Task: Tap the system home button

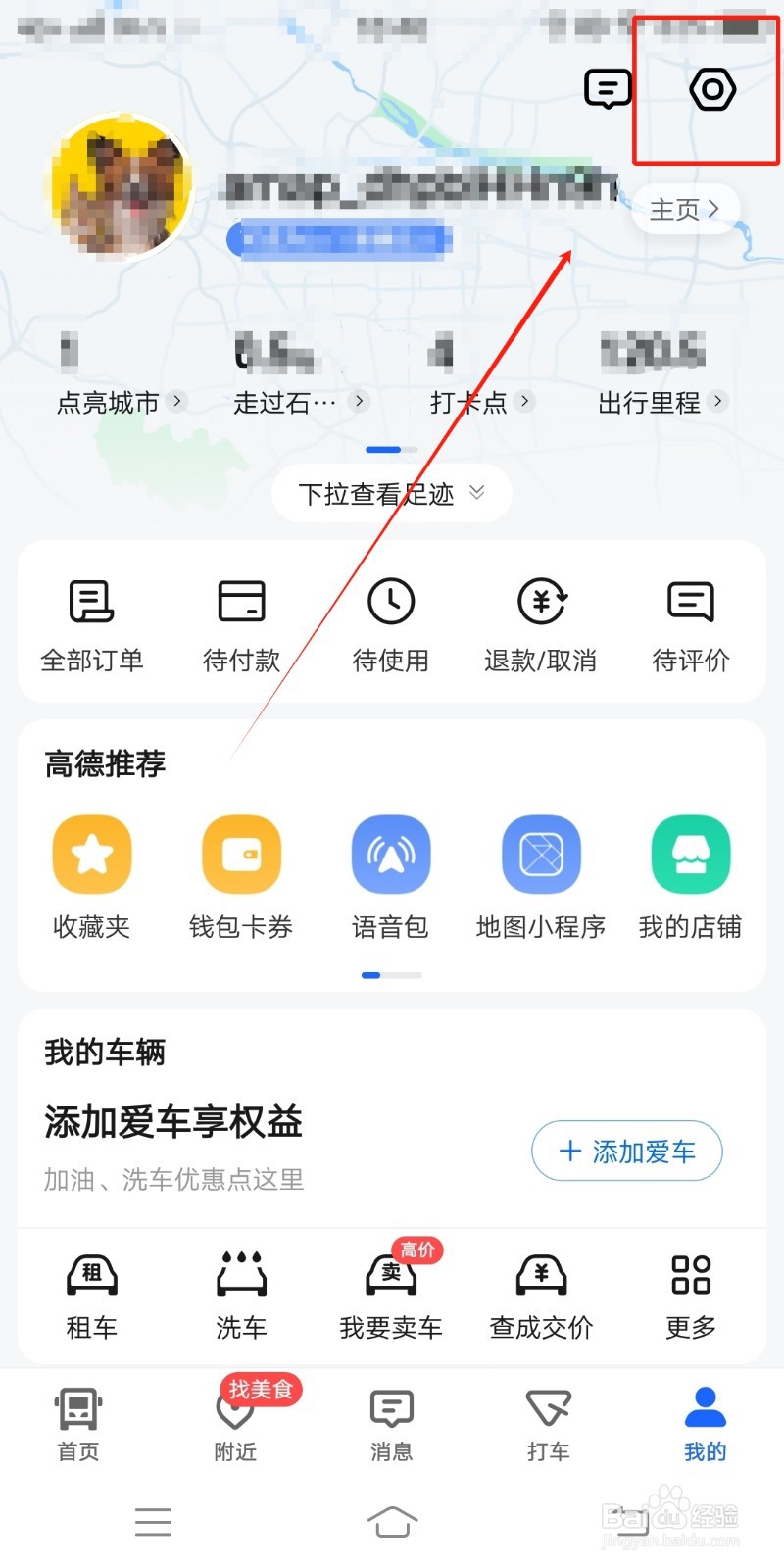Action: [x=392, y=1522]
